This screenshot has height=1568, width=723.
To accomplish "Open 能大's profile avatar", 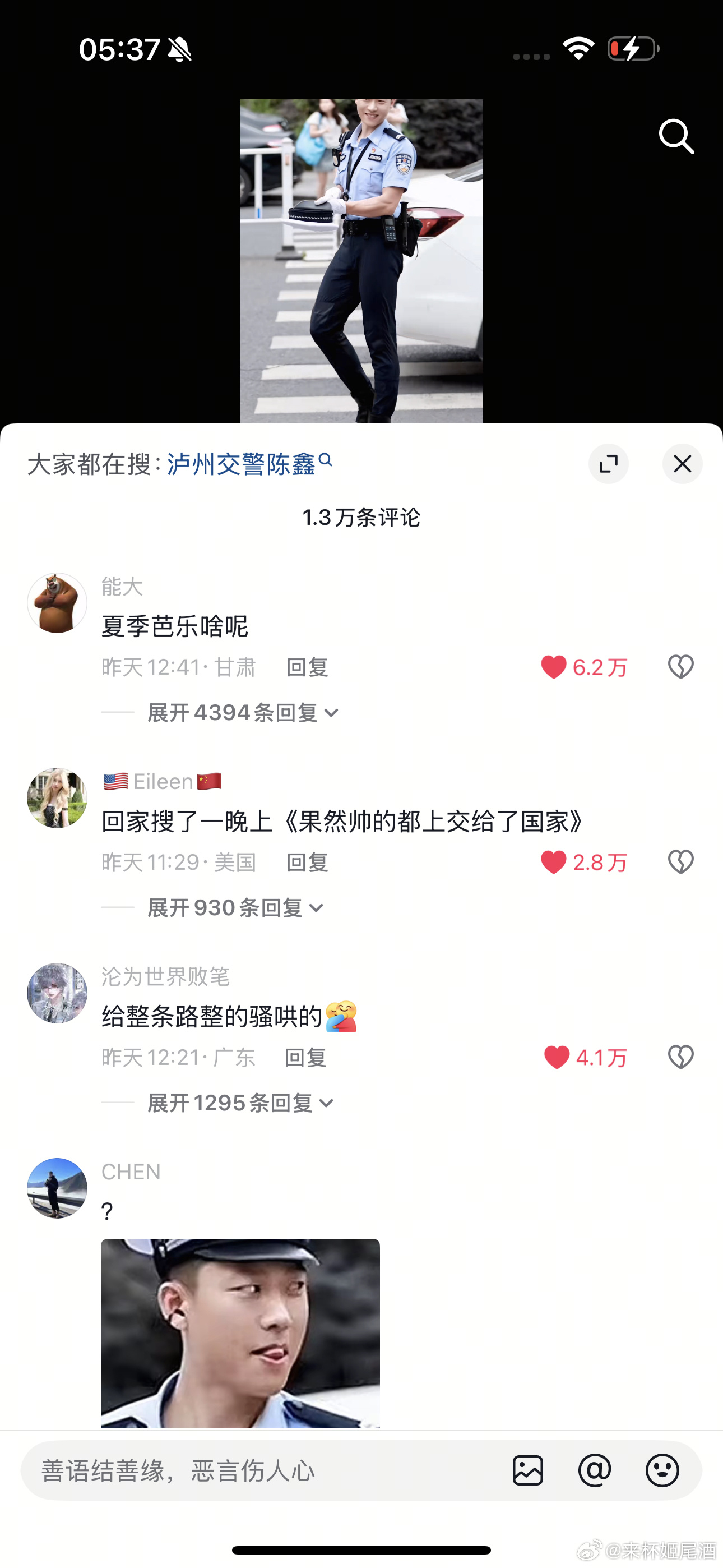I will (57, 603).
